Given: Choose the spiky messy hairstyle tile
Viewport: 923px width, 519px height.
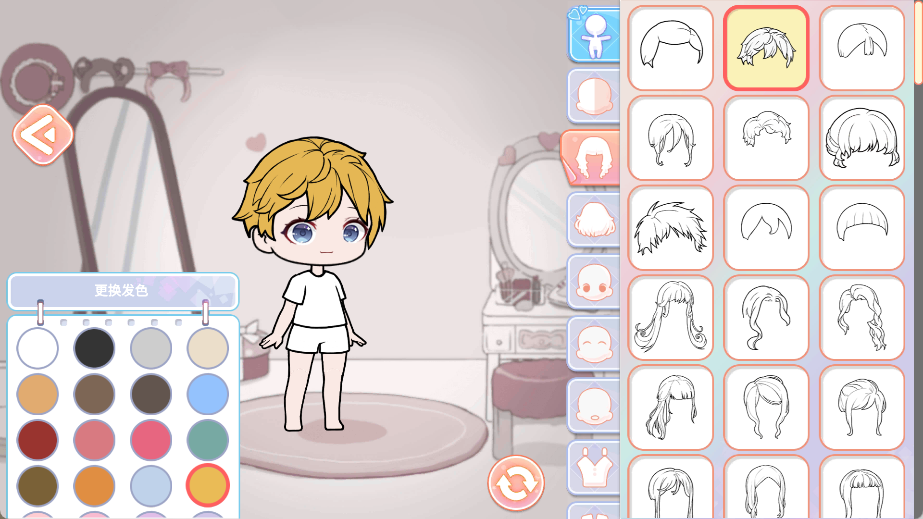Looking at the screenshot, I should tap(671, 228).
